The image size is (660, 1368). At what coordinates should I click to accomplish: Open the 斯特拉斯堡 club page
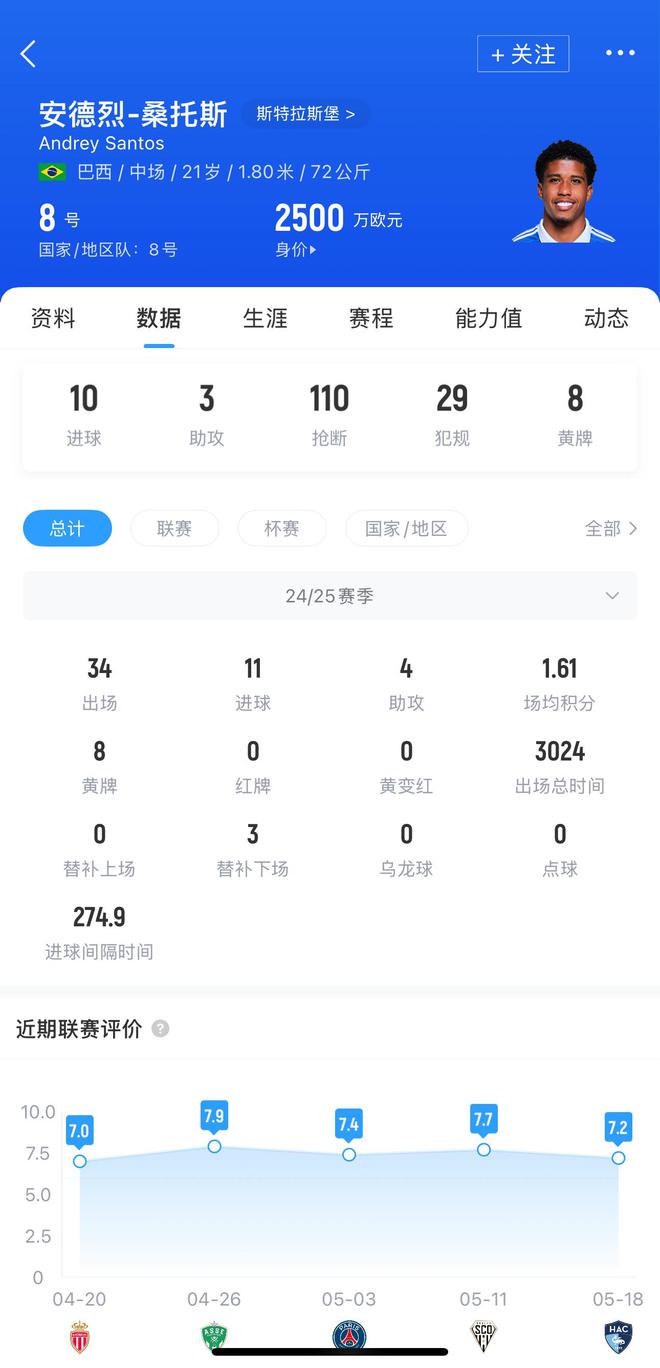tap(305, 114)
